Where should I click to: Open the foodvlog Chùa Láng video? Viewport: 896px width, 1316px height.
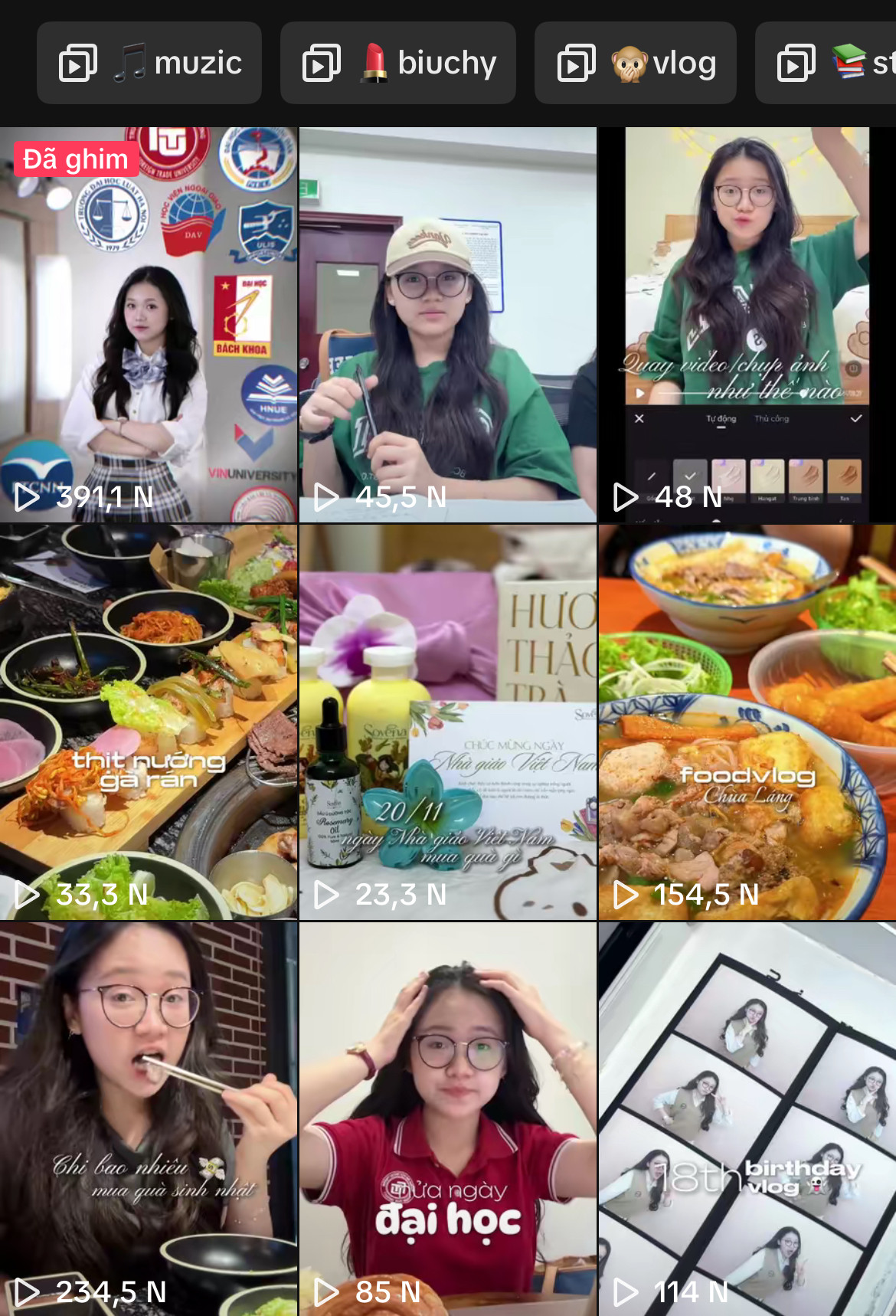coord(747,722)
